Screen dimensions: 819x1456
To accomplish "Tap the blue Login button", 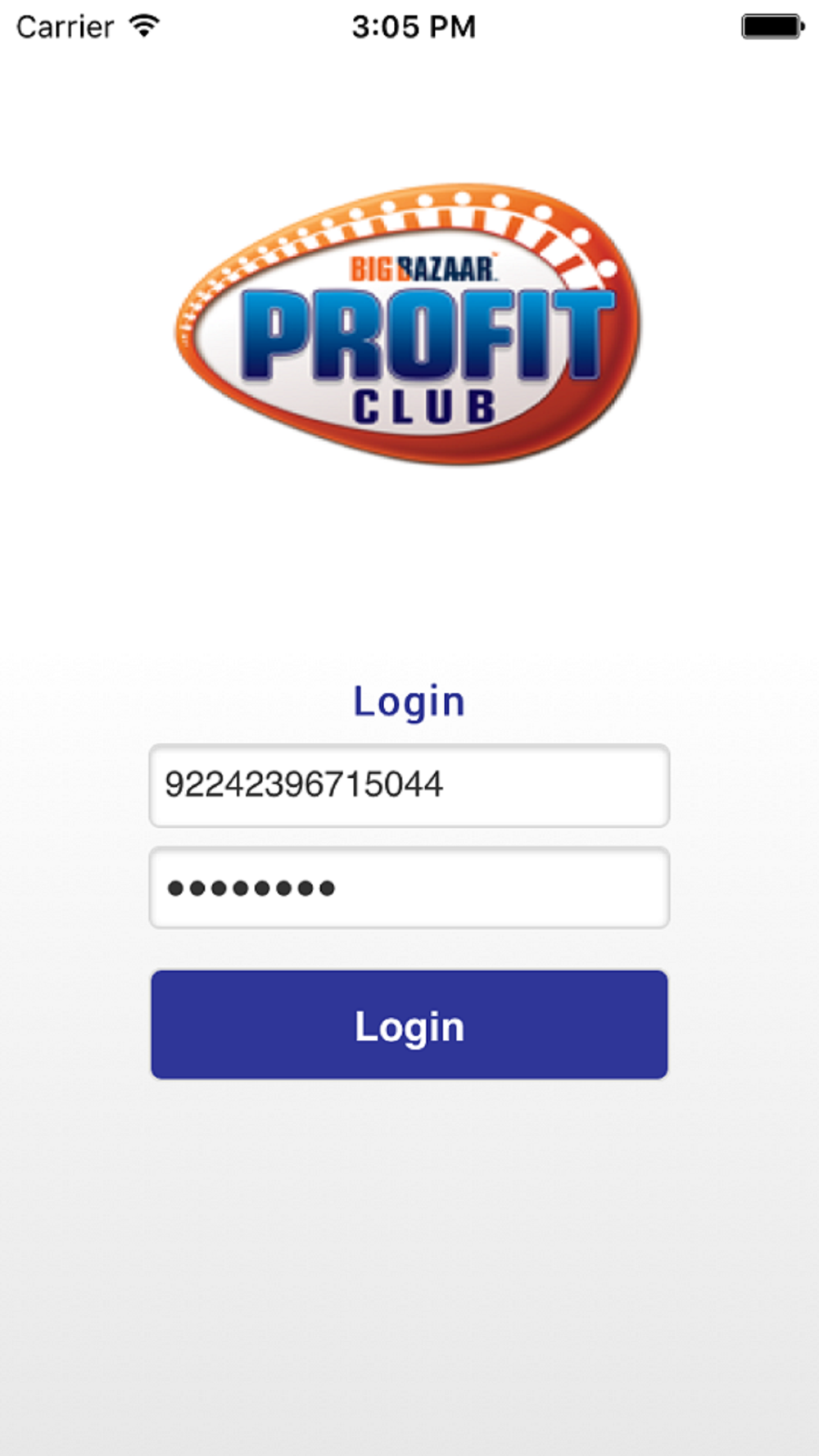I will [x=409, y=1024].
